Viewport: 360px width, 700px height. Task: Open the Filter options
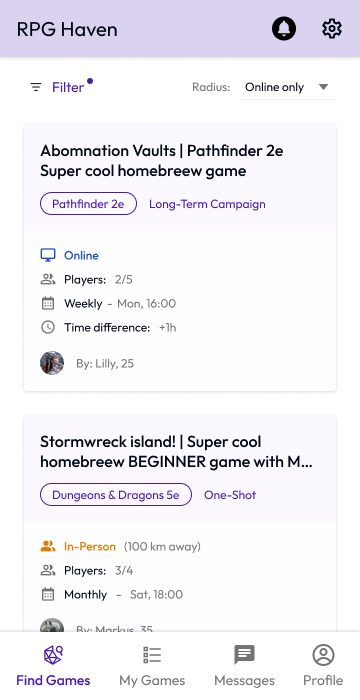point(61,87)
